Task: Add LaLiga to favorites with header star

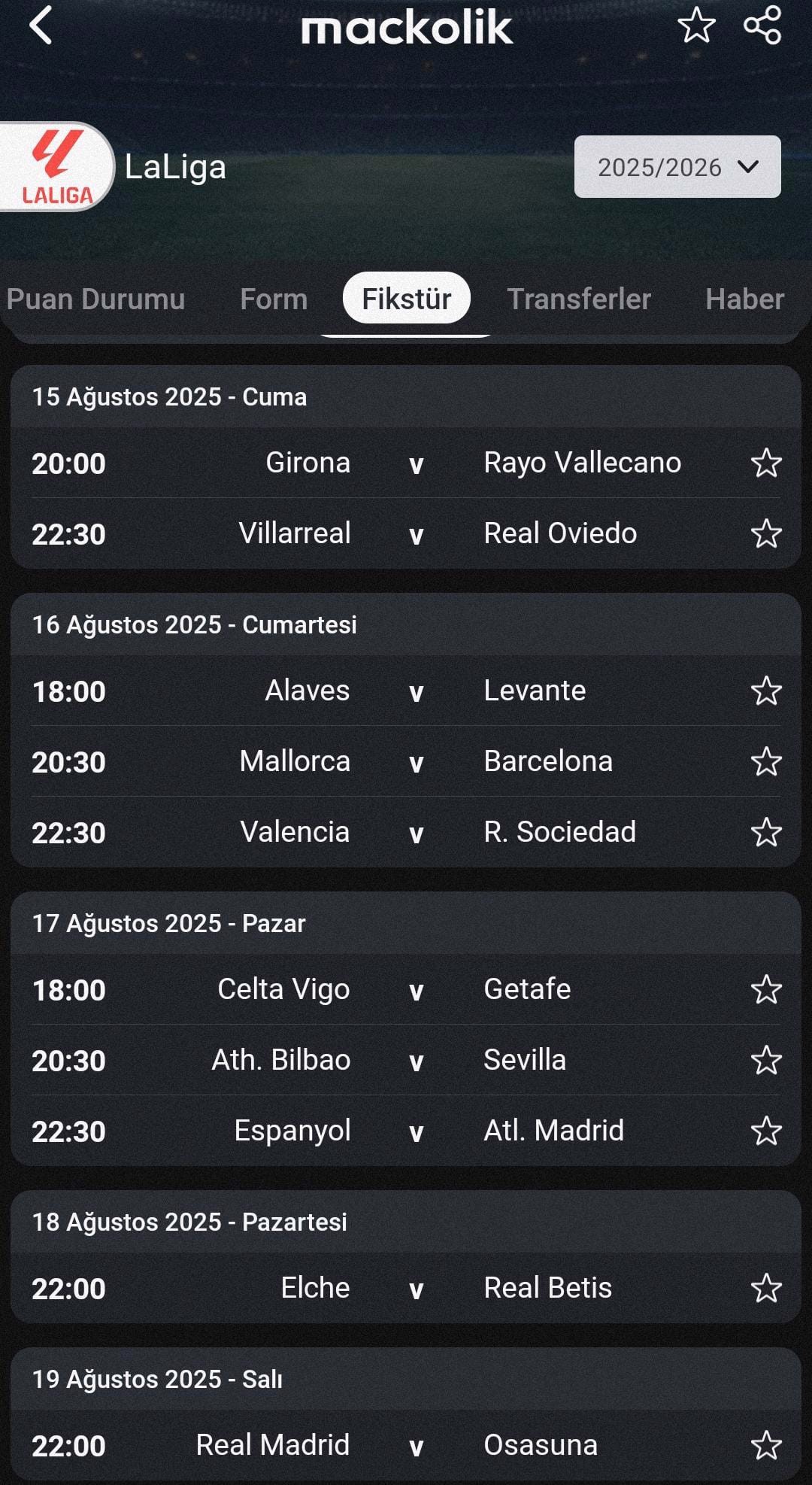Action: click(x=696, y=26)
